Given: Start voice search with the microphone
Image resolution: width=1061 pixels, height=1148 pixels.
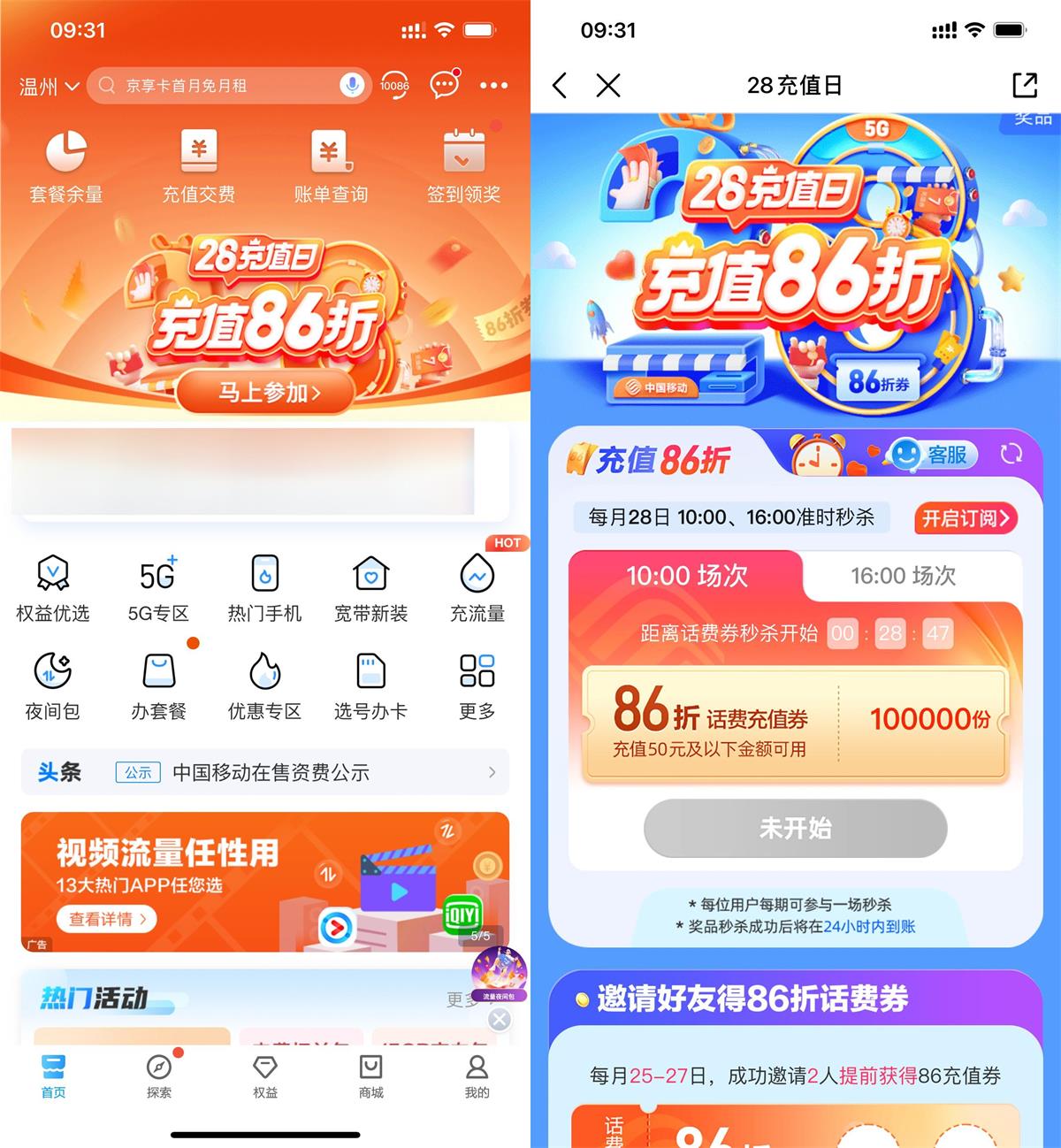Looking at the screenshot, I should click(351, 85).
